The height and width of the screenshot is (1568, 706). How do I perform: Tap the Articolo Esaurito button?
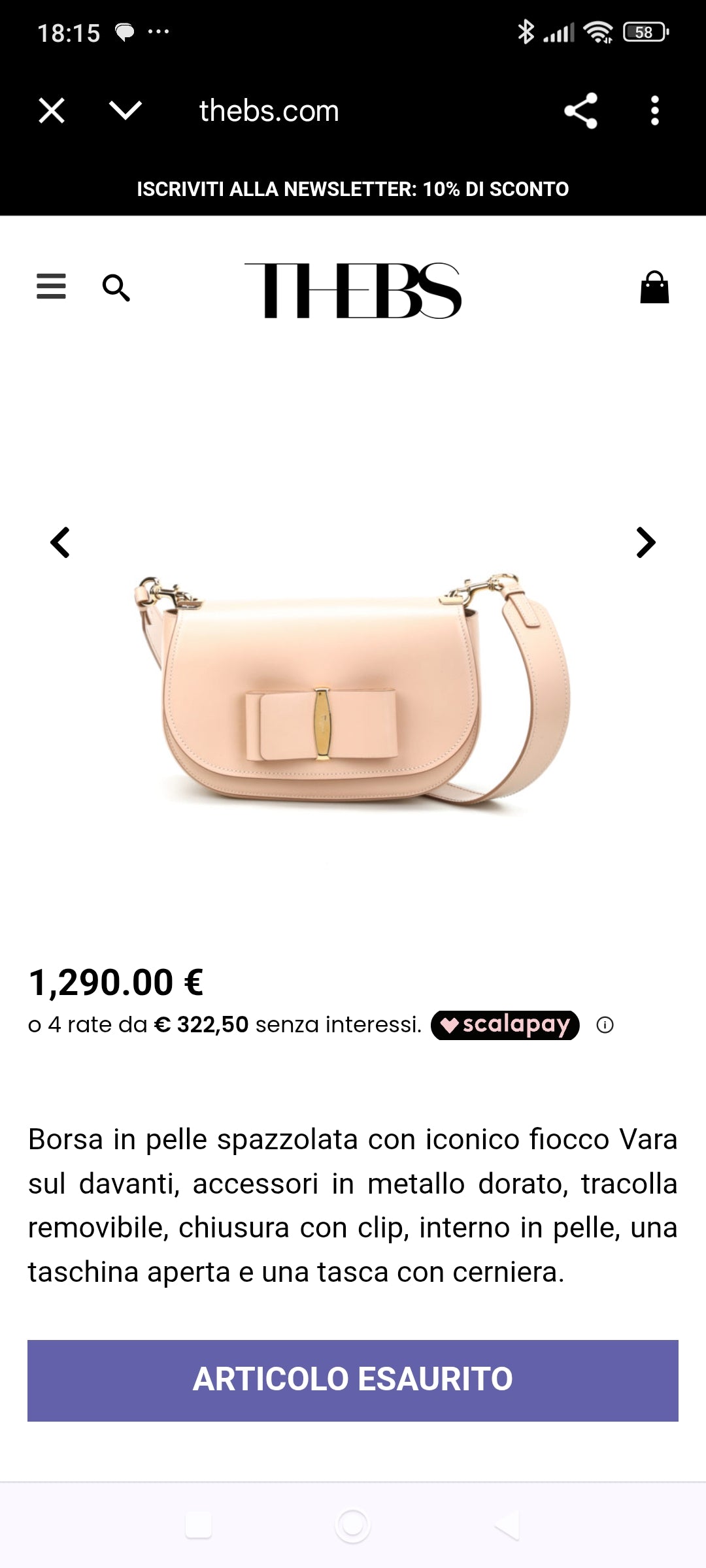353,1380
